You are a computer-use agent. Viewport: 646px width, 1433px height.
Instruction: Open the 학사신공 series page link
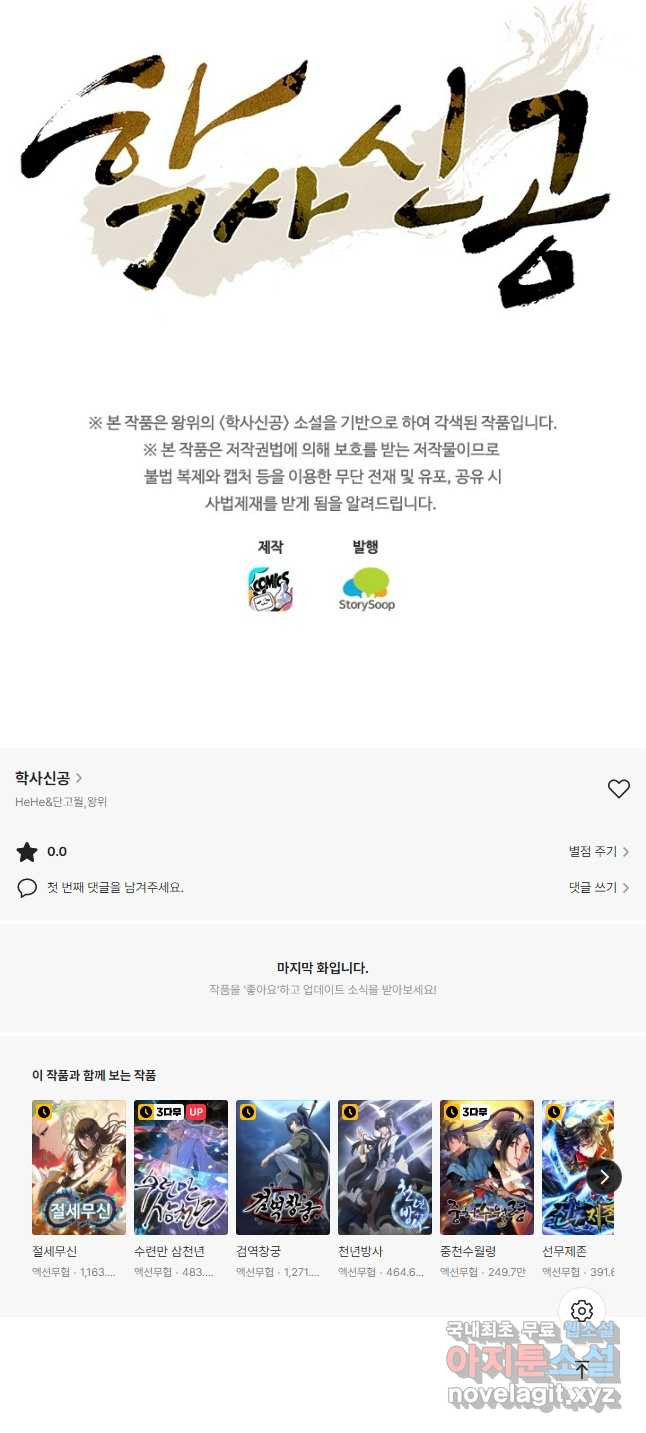click(48, 778)
